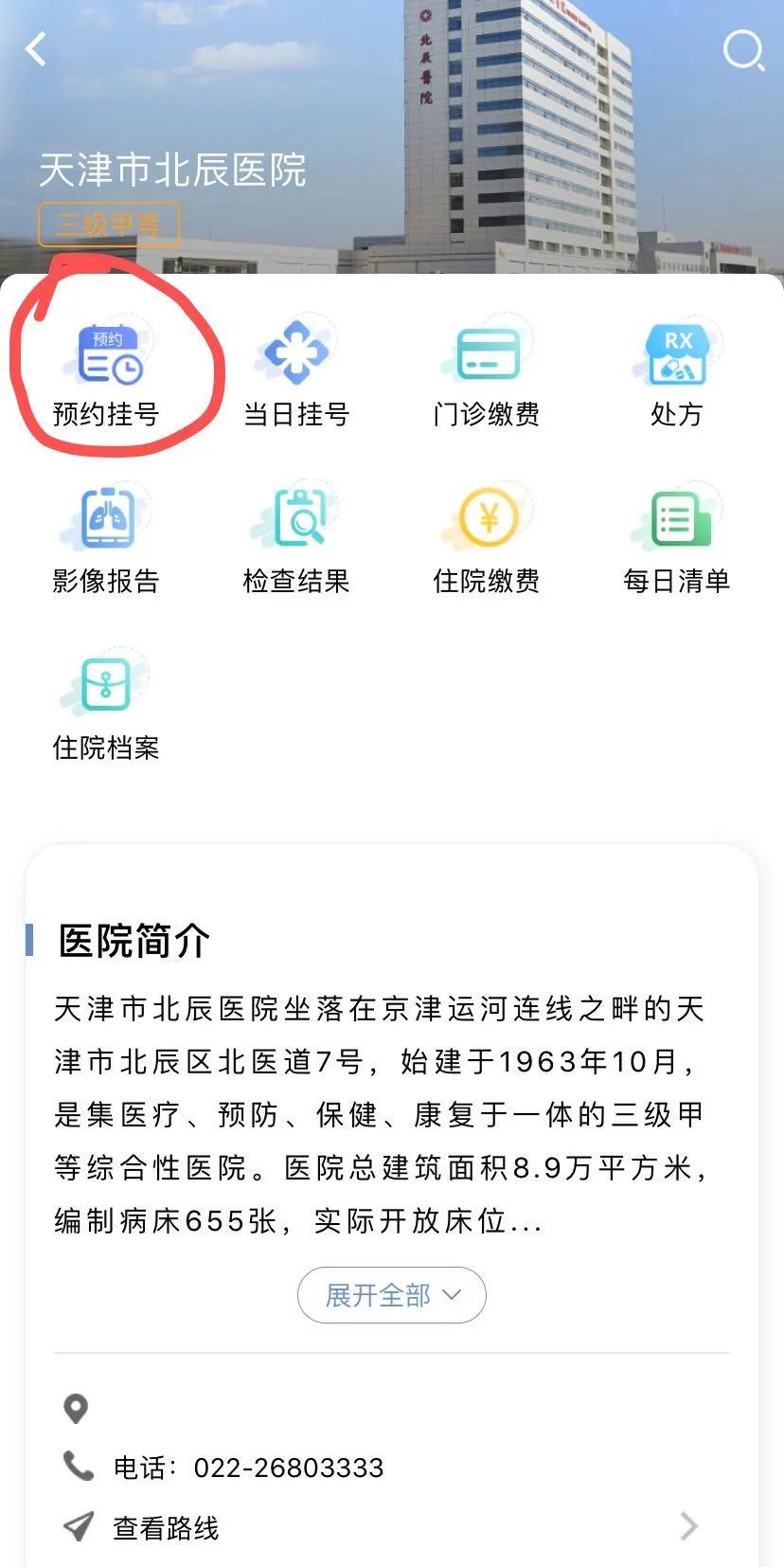Tap the location pin icon
Viewport: 784px width, 1567px height.
(x=78, y=1409)
